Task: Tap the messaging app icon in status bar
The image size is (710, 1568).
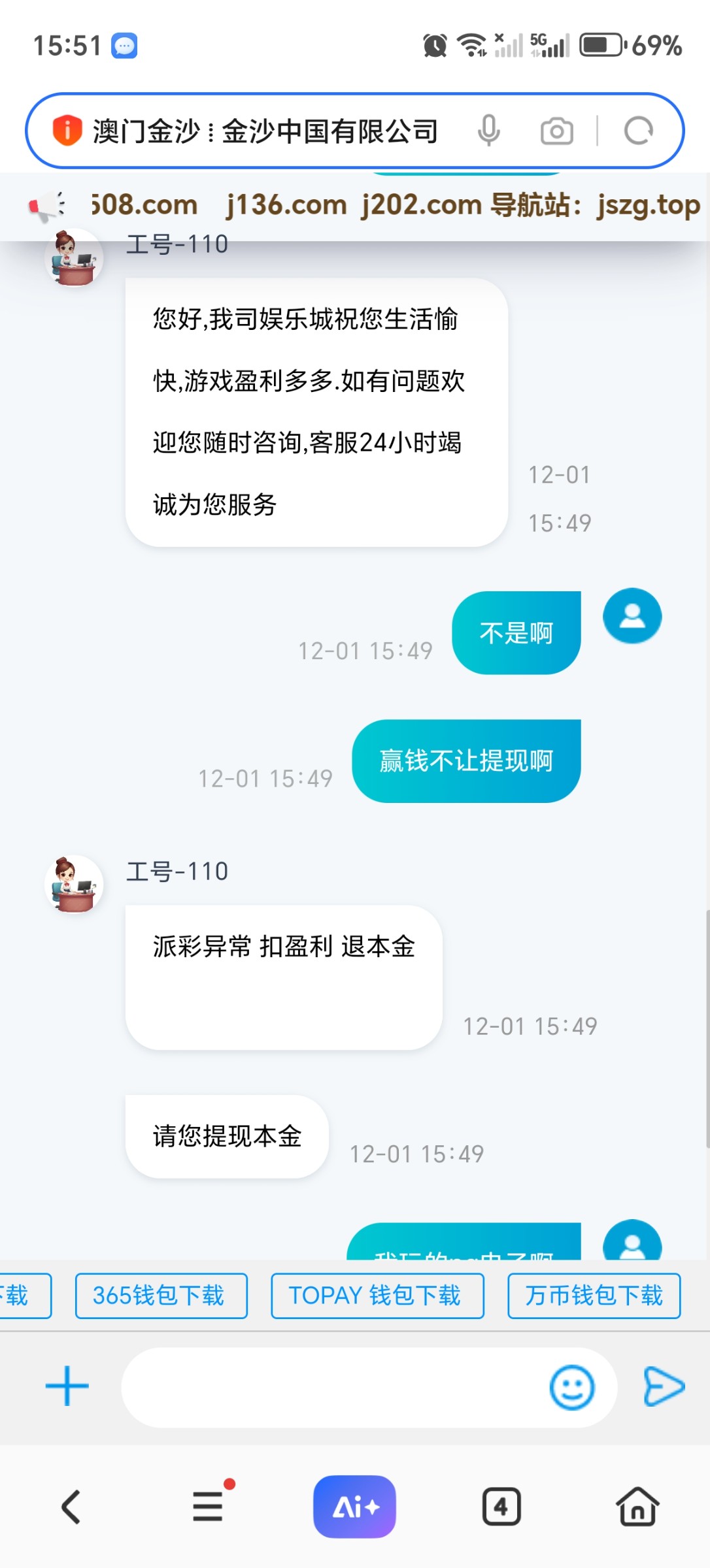Action: tap(126, 44)
